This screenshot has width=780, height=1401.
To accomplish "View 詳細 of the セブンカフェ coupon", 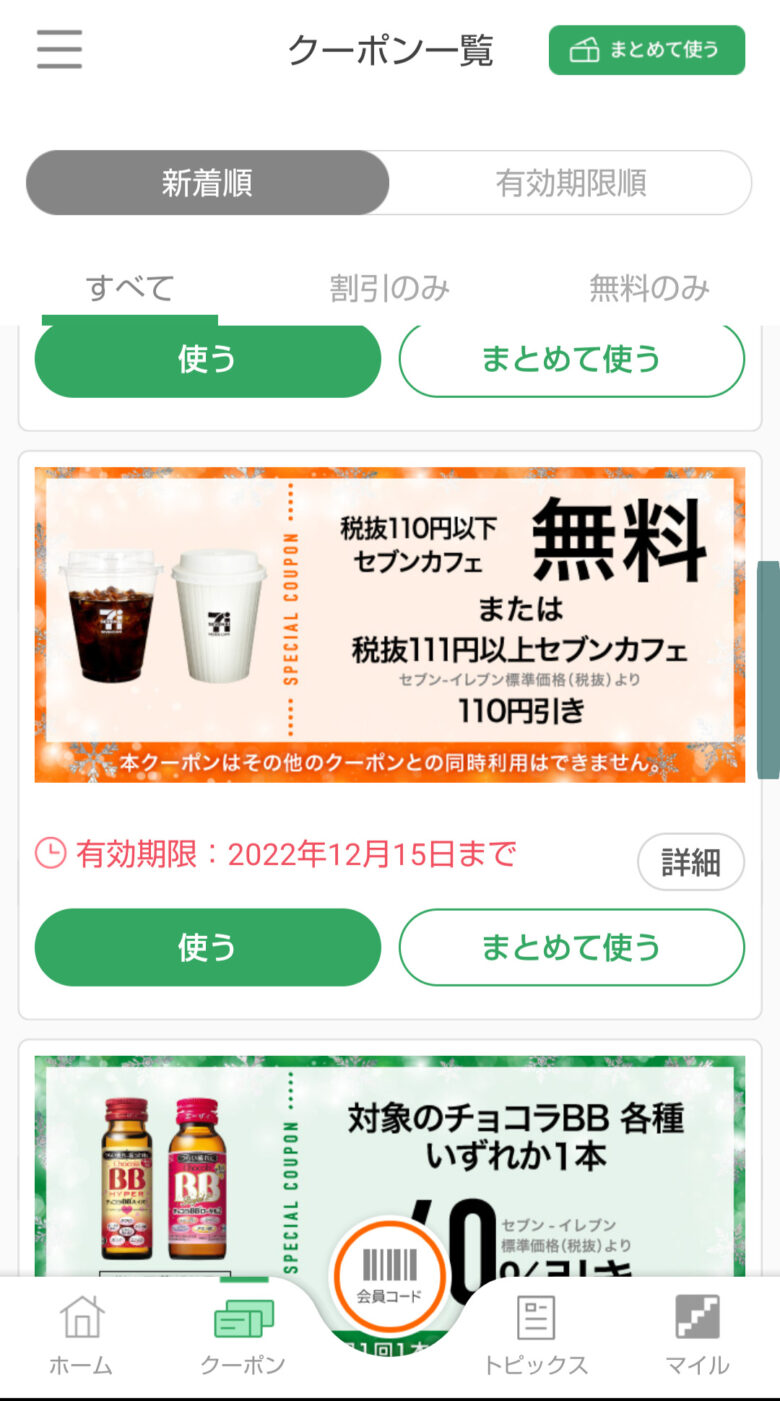I will (x=690, y=861).
